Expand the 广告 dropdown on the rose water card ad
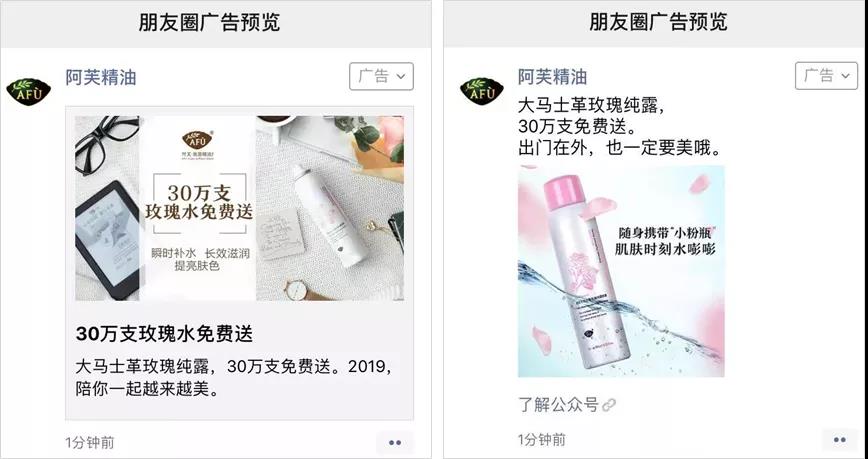The width and height of the screenshot is (868, 459). (381, 76)
